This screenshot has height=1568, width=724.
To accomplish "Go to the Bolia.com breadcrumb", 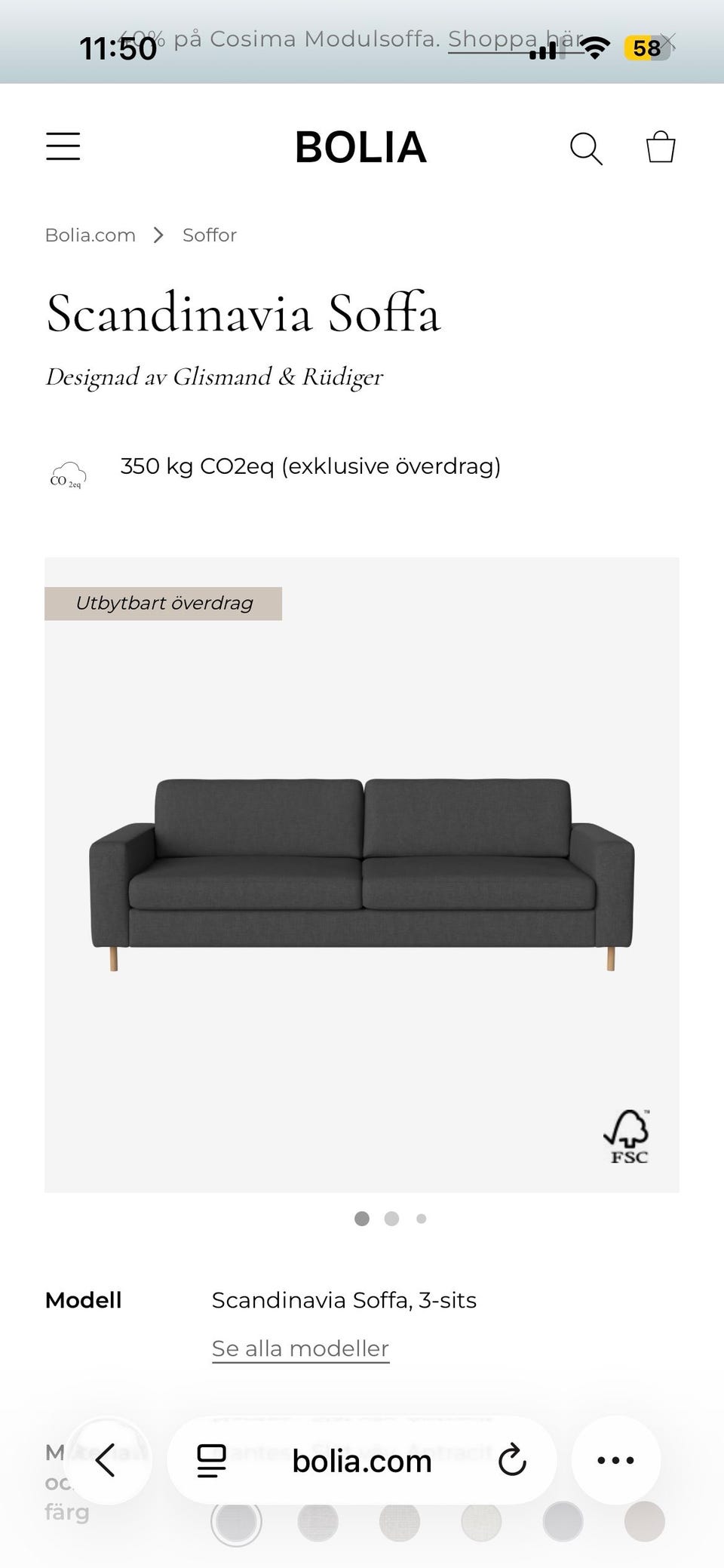I will click(90, 235).
